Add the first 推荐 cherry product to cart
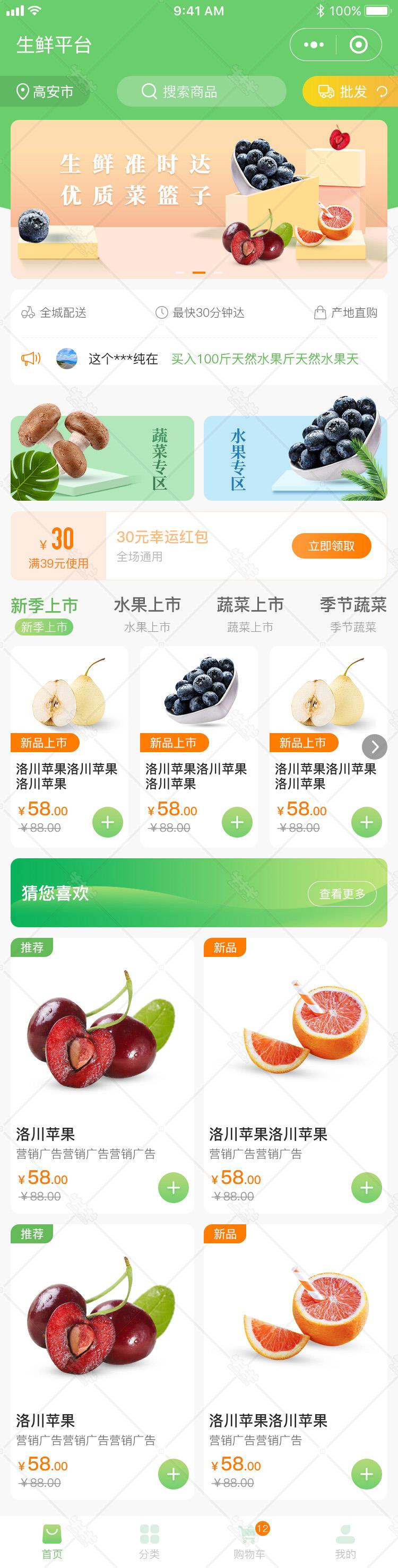398x1568 pixels. click(174, 1187)
